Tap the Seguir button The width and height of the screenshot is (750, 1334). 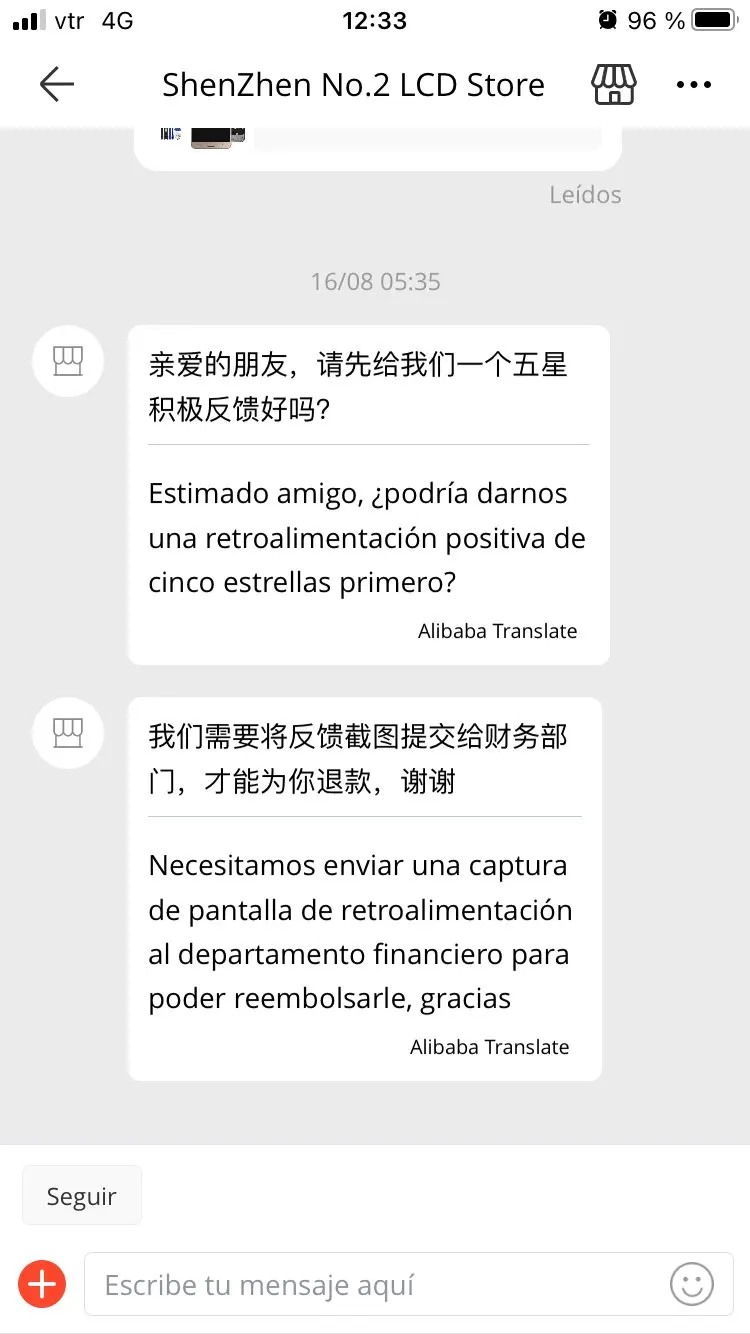(x=82, y=1196)
